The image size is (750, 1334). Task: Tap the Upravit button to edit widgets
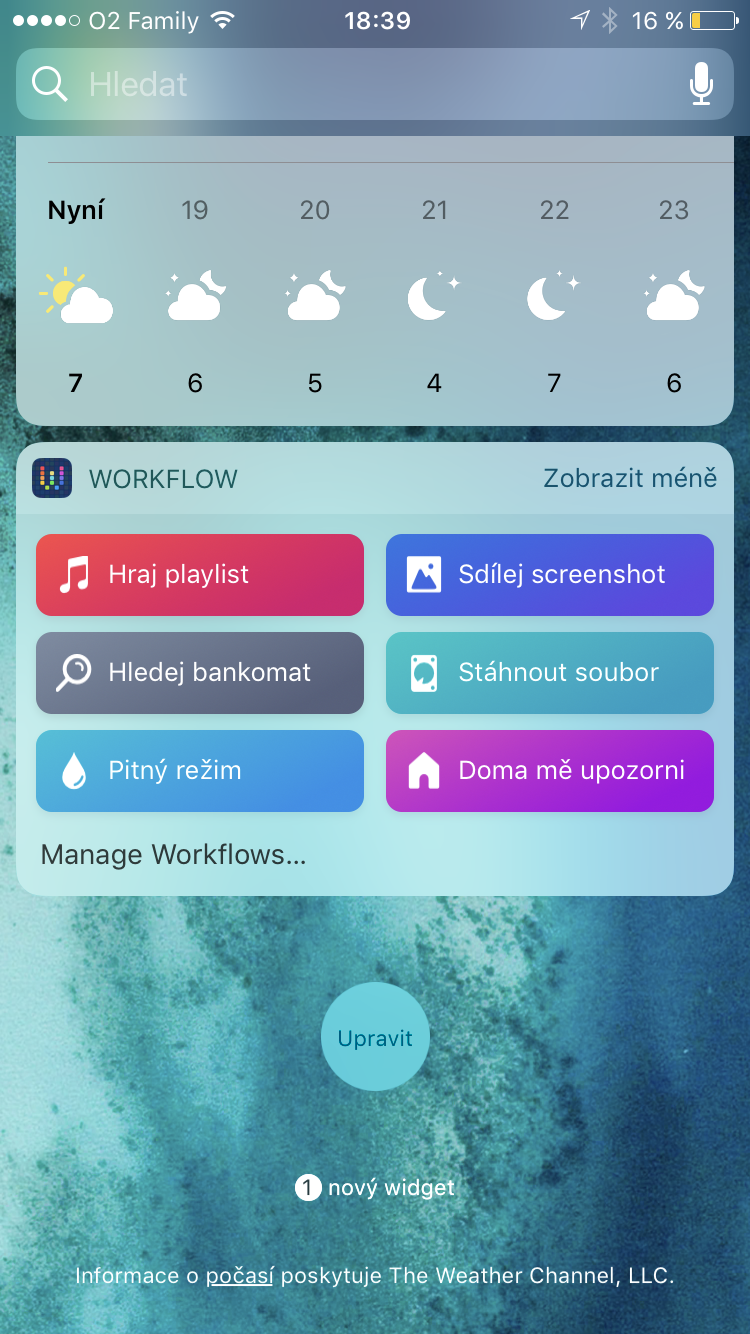[x=375, y=1038]
